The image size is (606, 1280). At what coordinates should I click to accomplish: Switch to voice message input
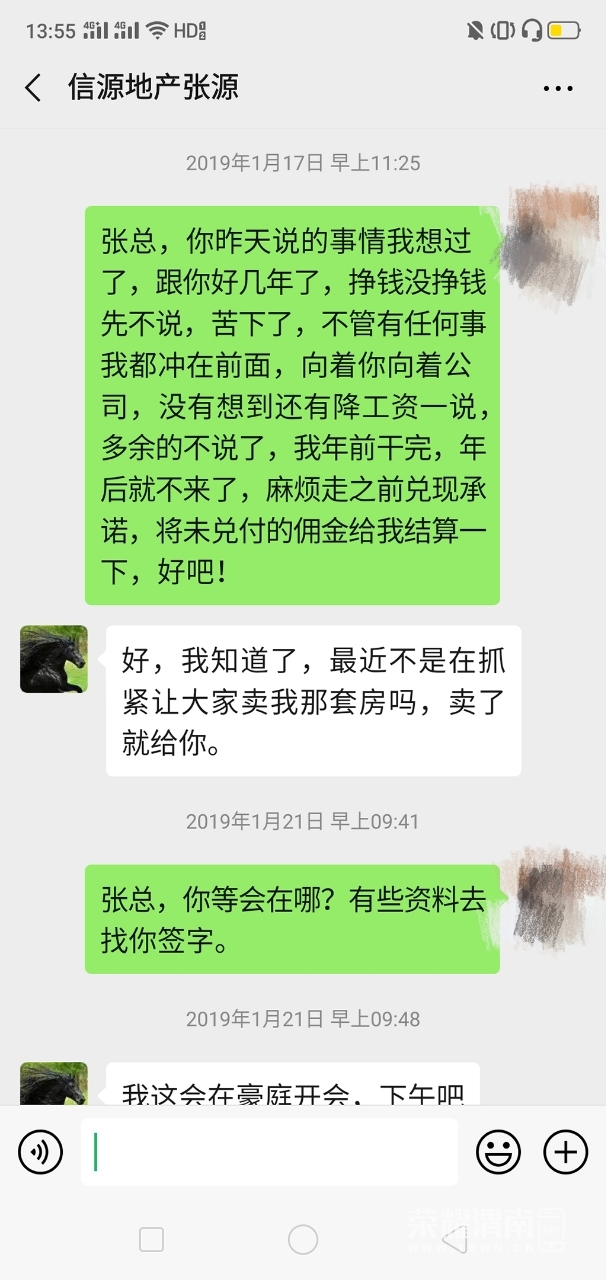40,1152
